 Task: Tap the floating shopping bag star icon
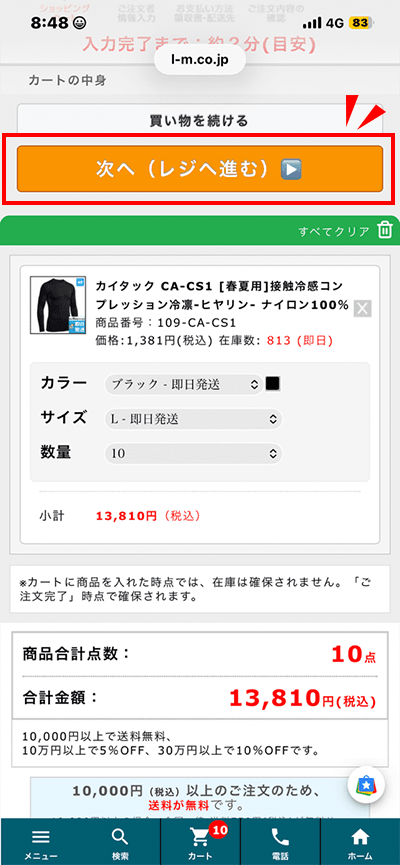(x=366, y=784)
